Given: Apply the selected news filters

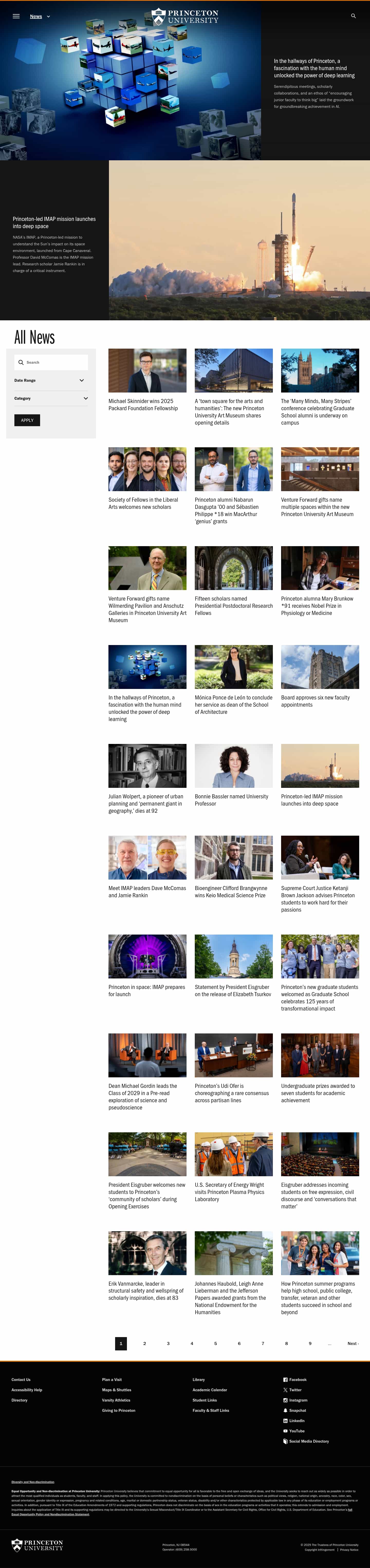Looking at the screenshot, I should [27, 420].
